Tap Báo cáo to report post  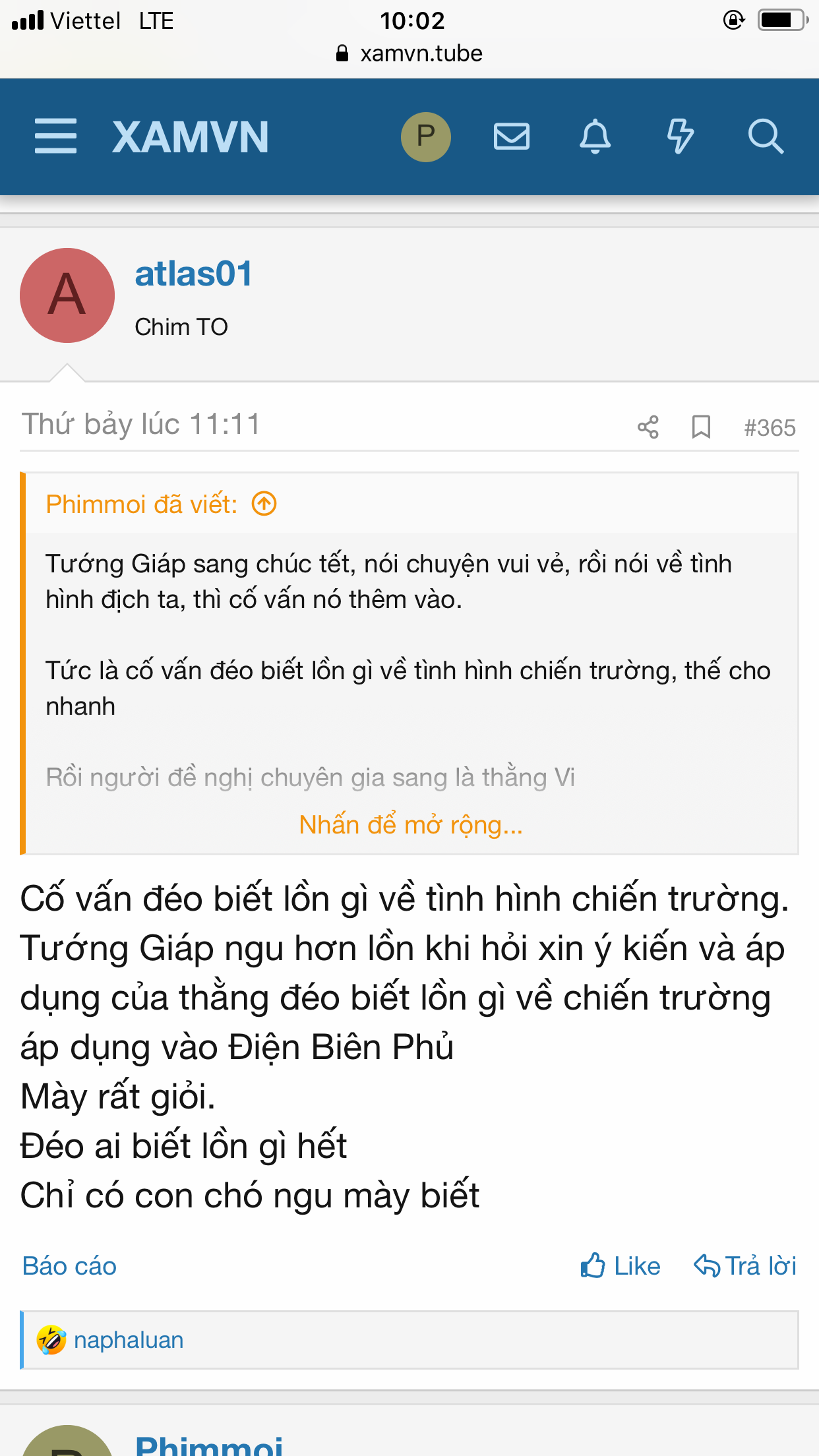69,1266
